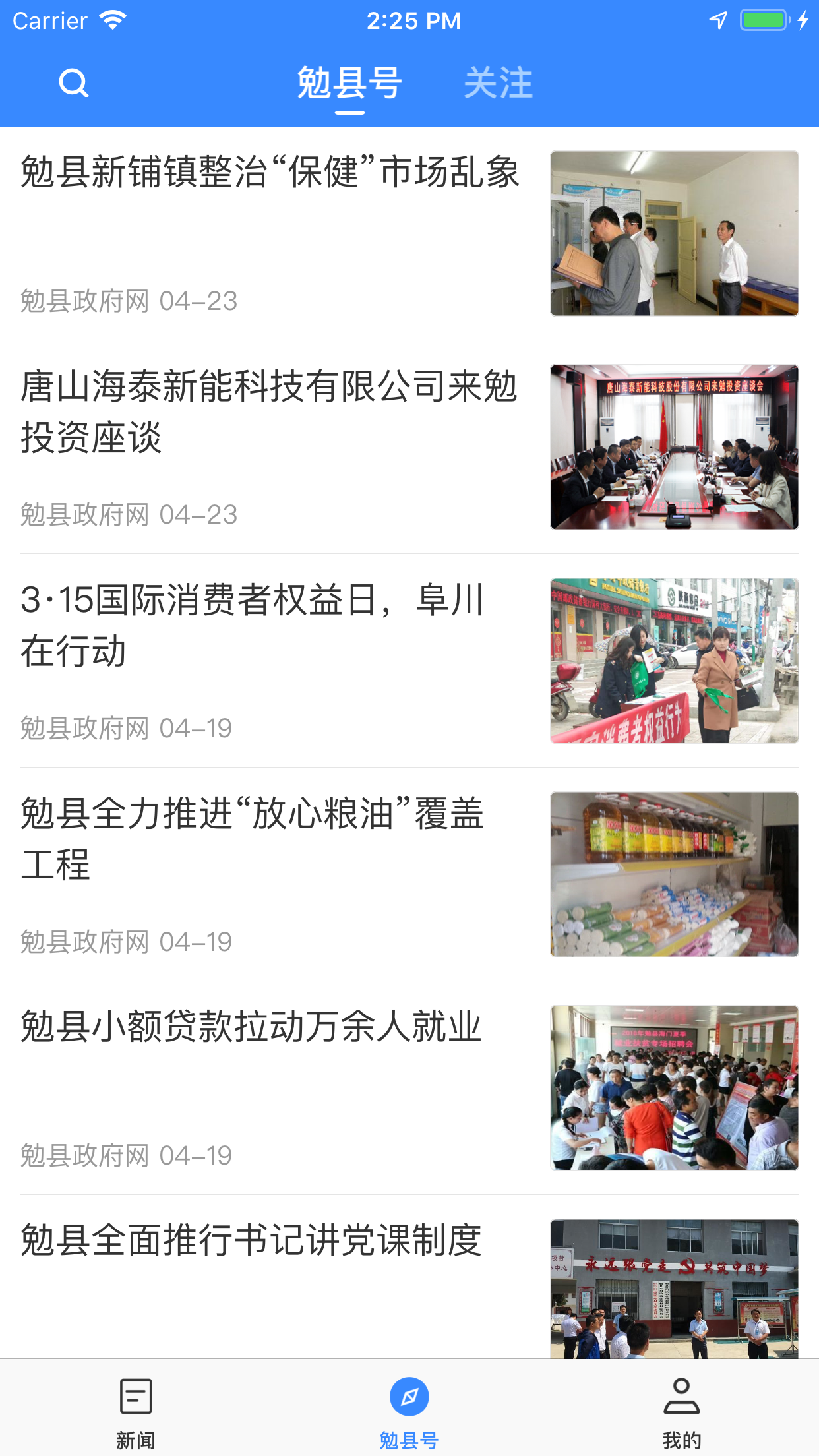
Task: Select the 勉县号 top tab
Action: point(349,83)
